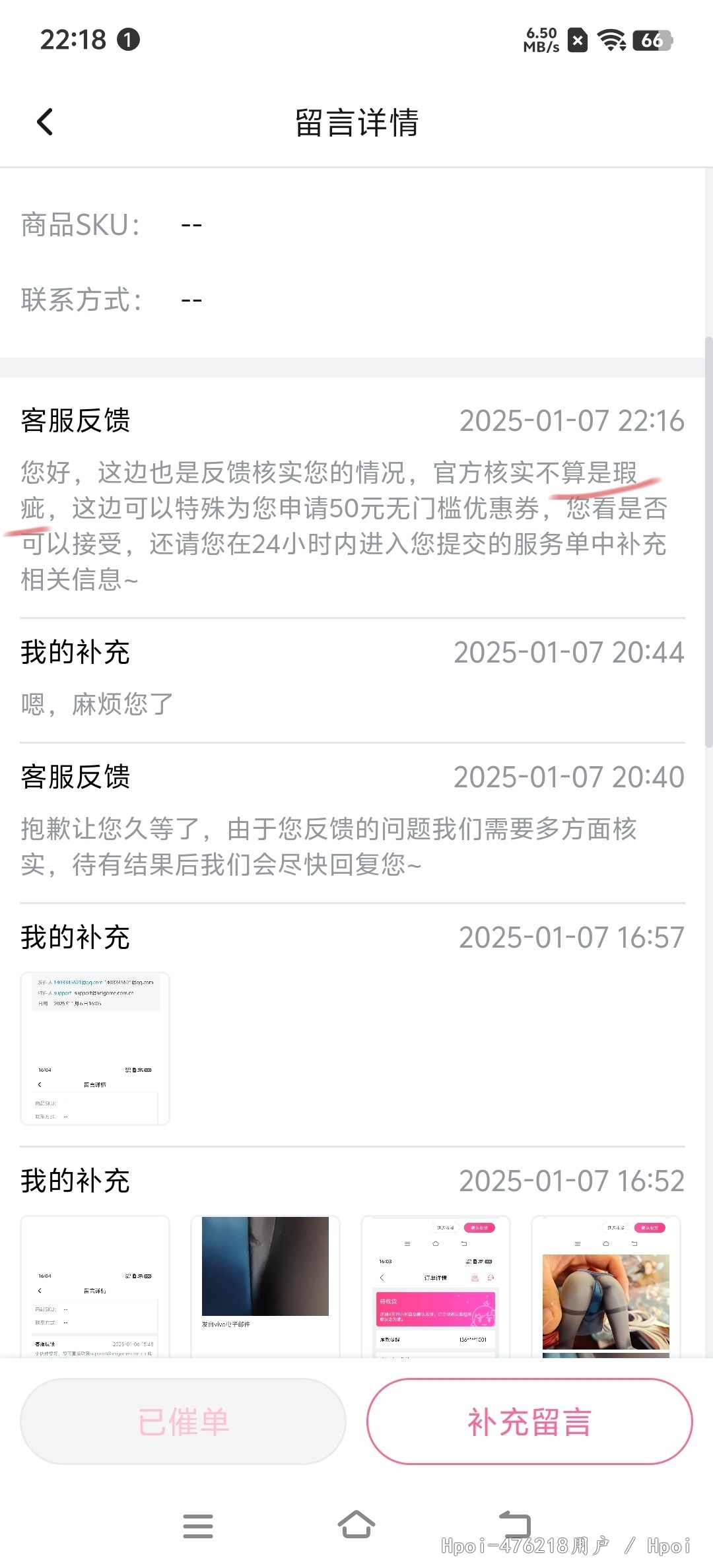713x1568 pixels.
Task: Tap the 已催单 button
Action: [184, 1421]
